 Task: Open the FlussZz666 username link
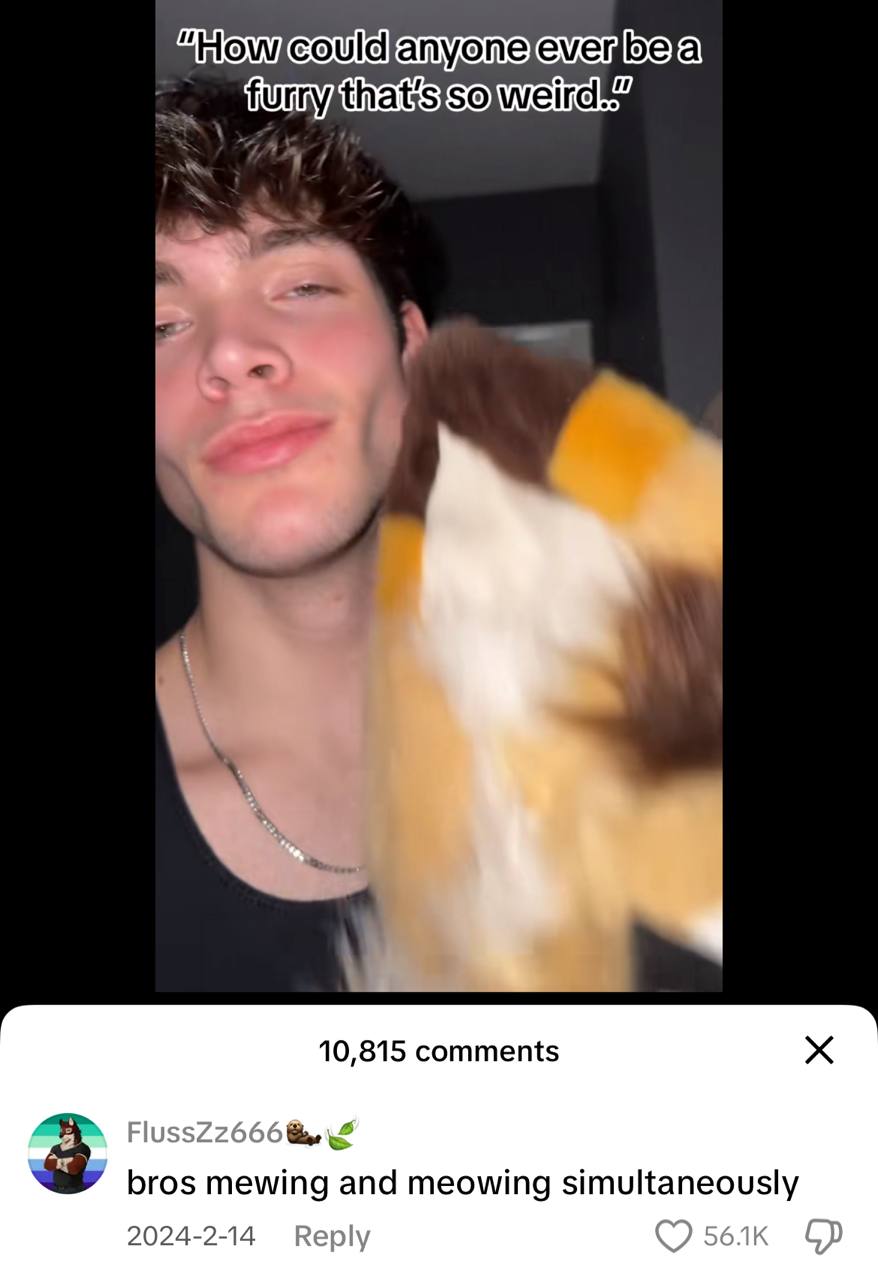(204, 1133)
